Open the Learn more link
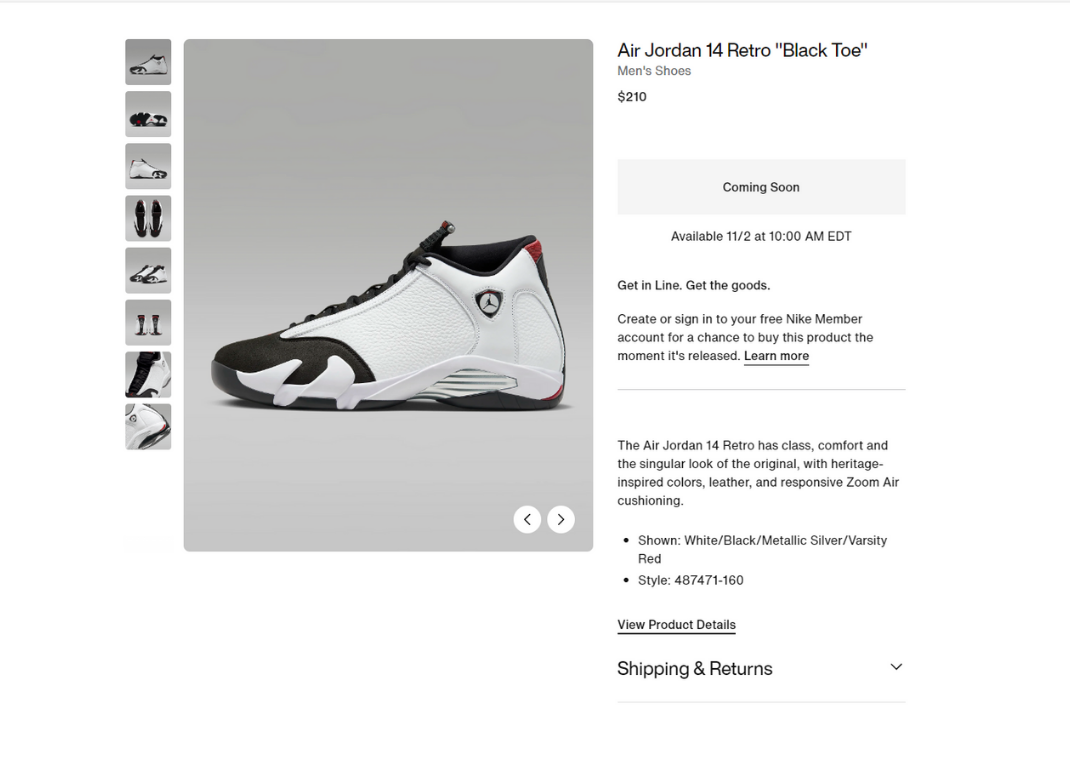Viewport: 1070px width, 760px height. [776, 356]
